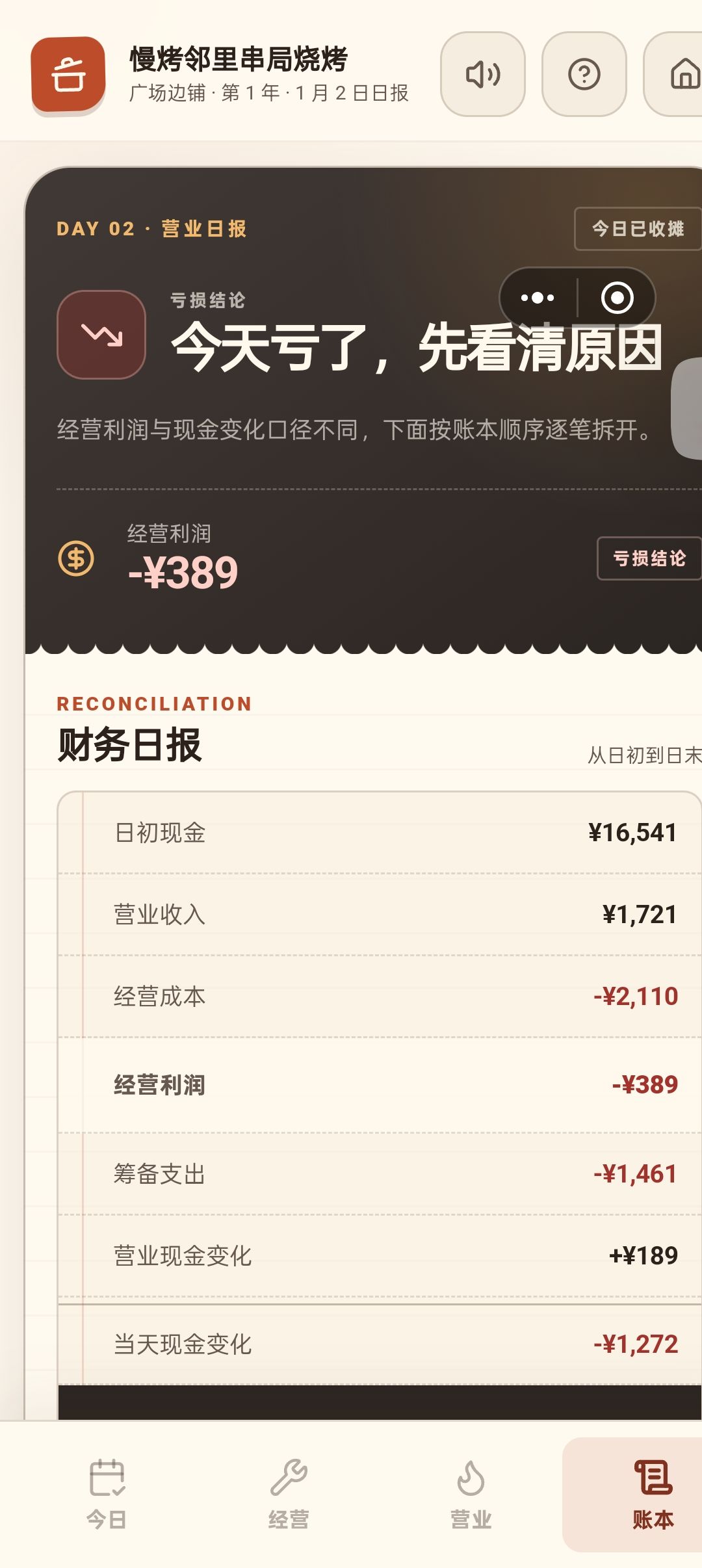Image resolution: width=702 pixels, height=1568 pixels.
Task: Go to the home icon button
Action: tap(673, 74)
